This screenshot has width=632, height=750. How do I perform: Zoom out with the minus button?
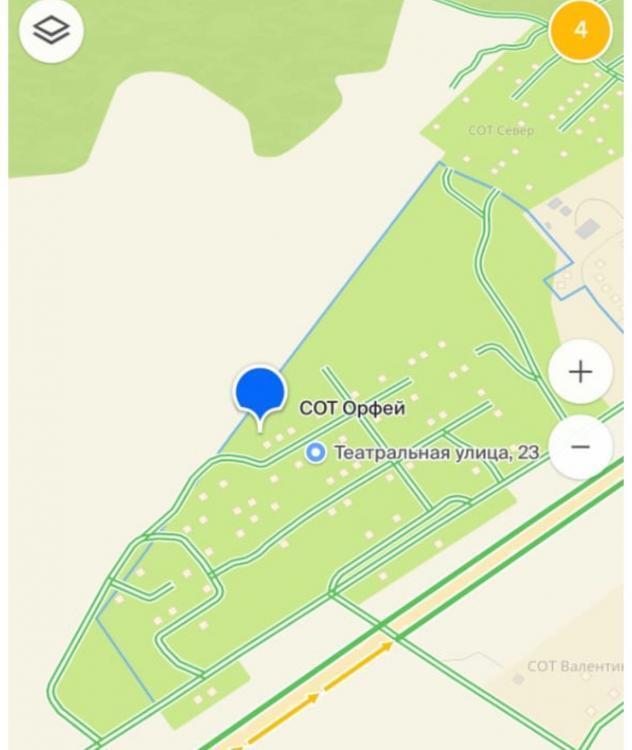pos(580,446)
